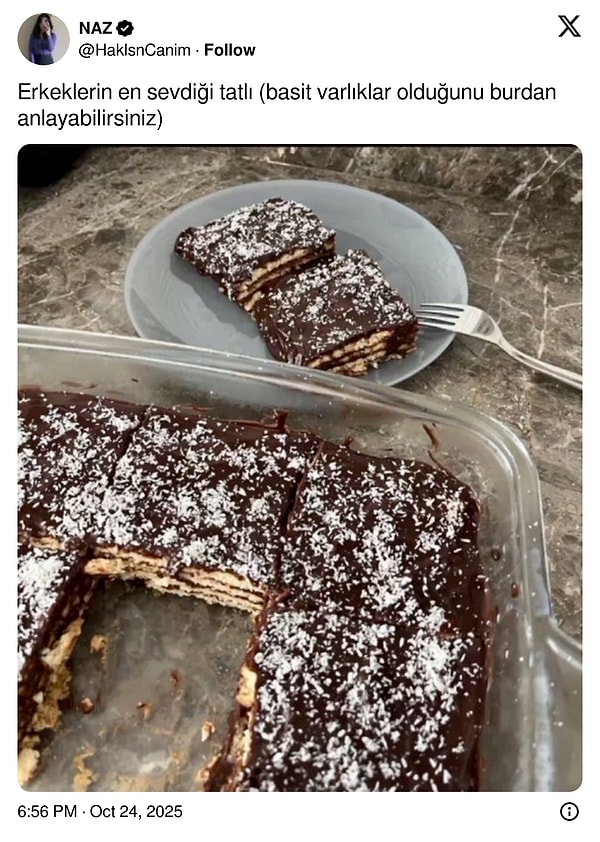Image resolution: width=600 pixels, height=842 pixels.
Task: Open NAZ's profile picture
Action: 43,39
